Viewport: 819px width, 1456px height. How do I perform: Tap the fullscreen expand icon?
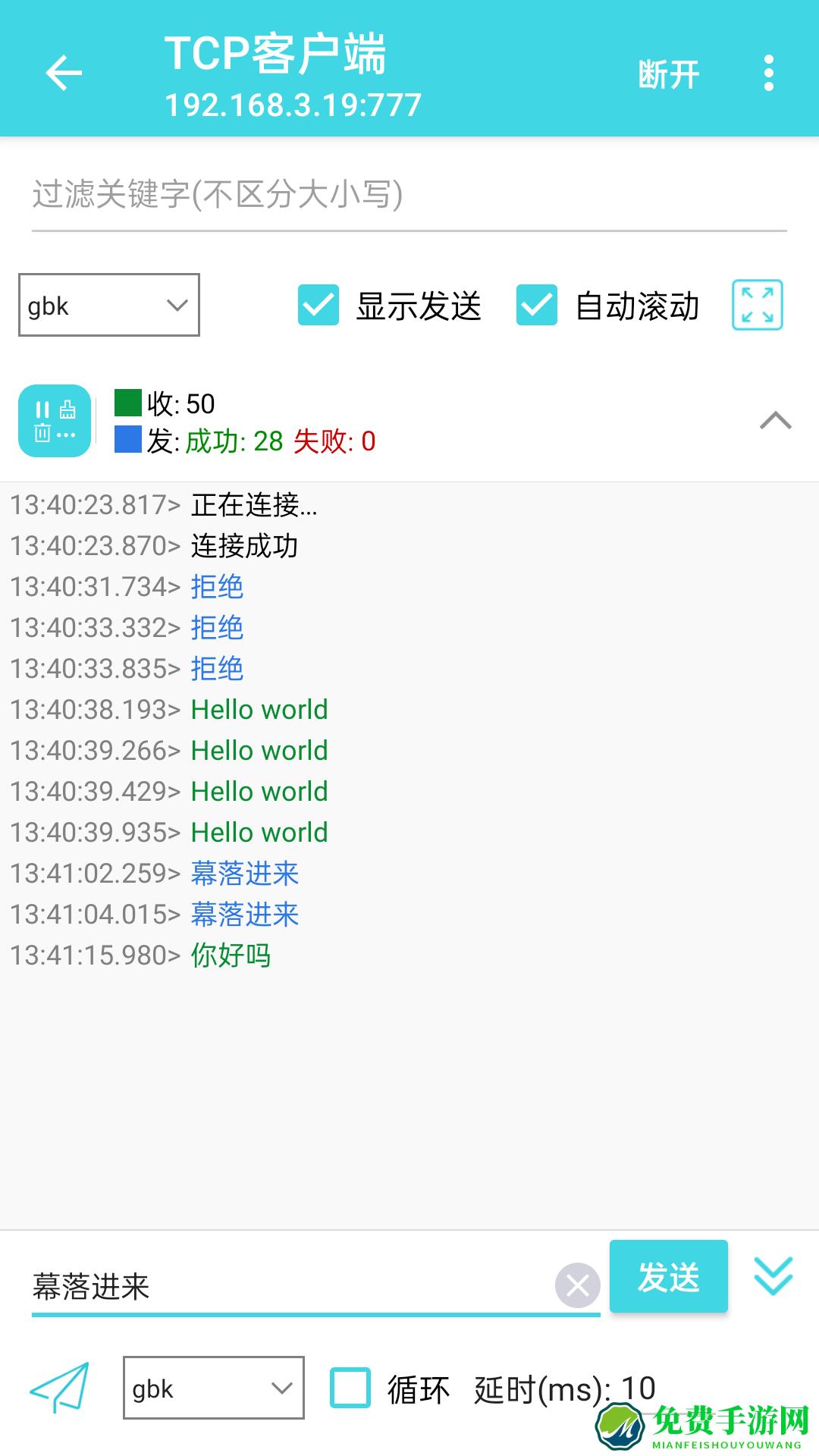pyautogui.click(x=757, y=306)
